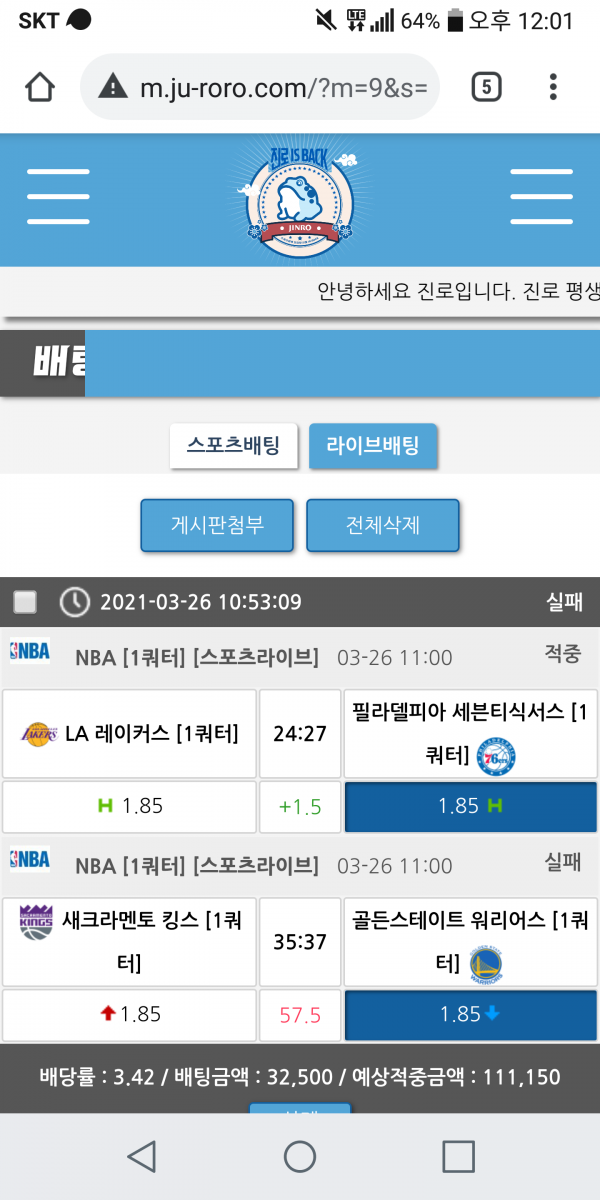Image resolution: width=600 pixels, height=1200 pixels.
Task: Tap the 게시판첨부 button
Action: coord(217,525)
